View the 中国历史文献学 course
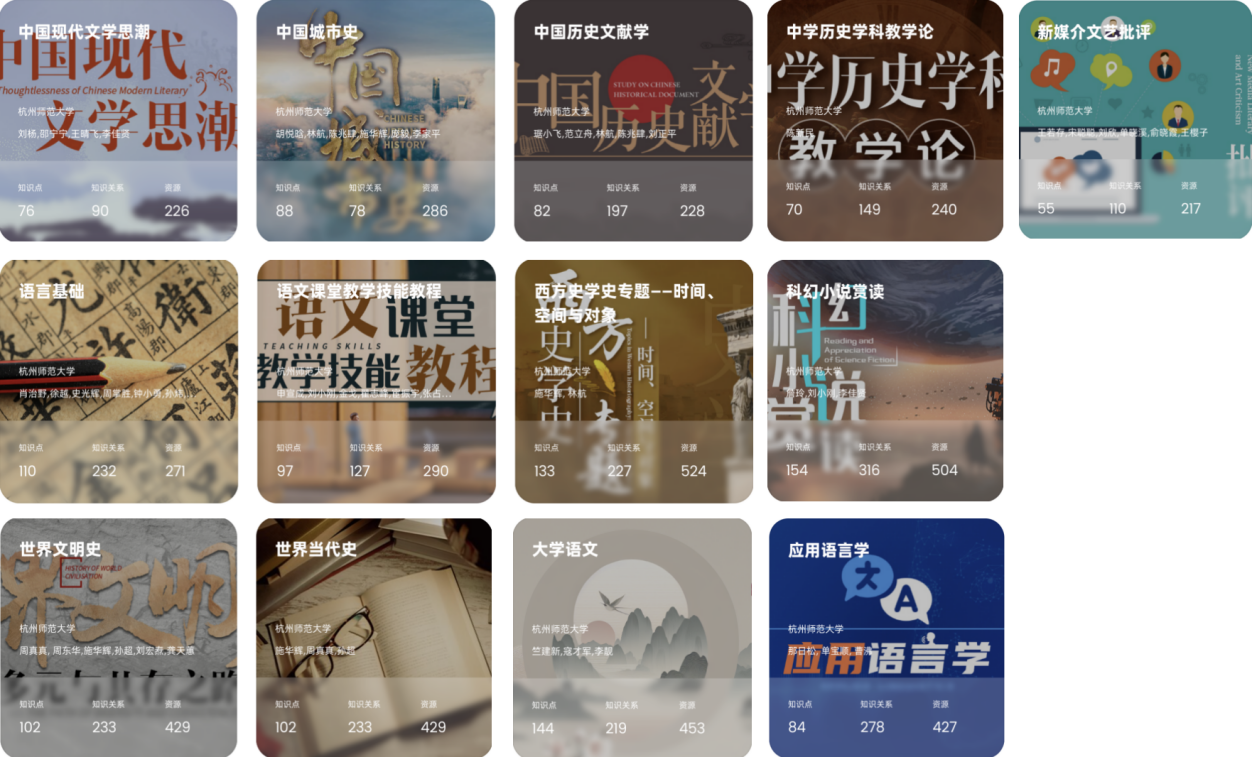Screen dimensions: 1252x757 633,120
